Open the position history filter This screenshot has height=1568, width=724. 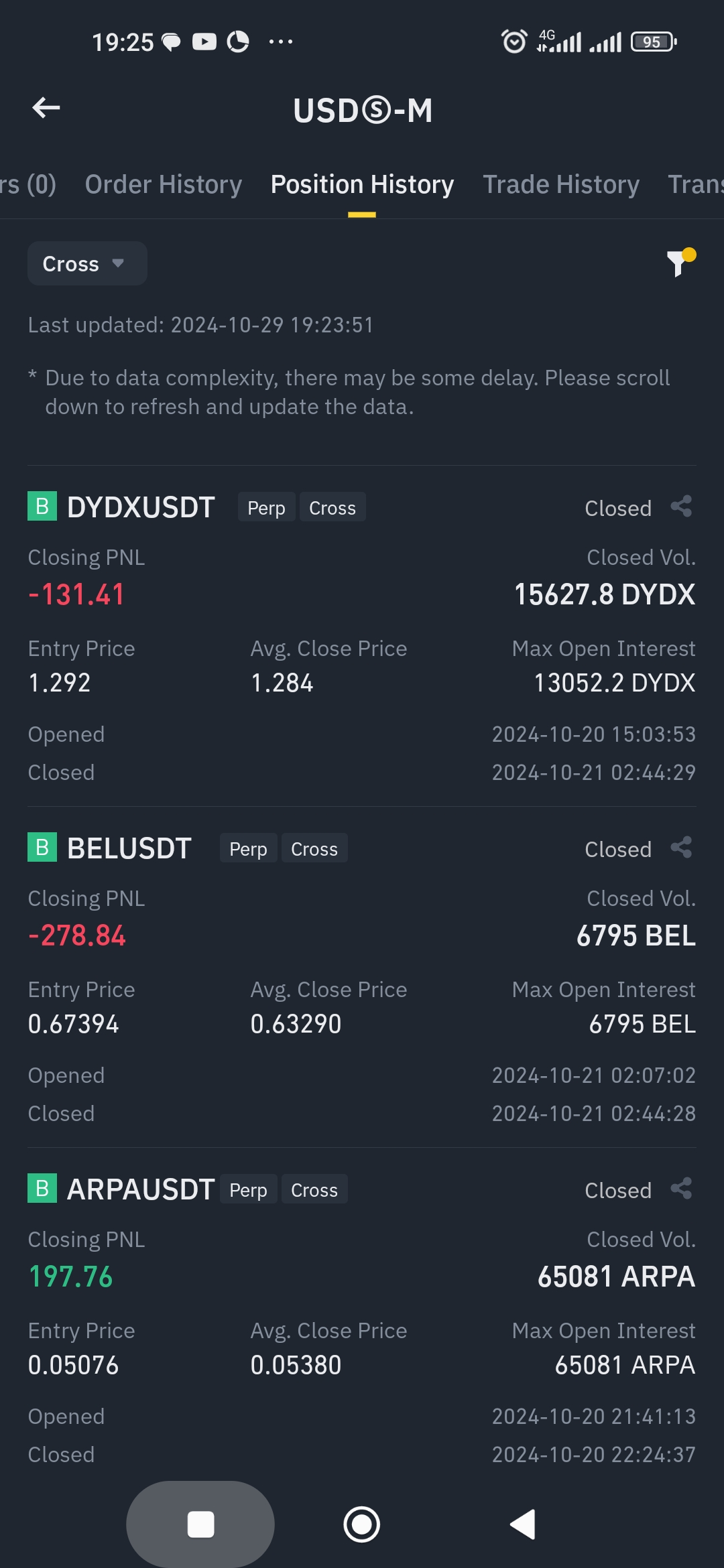tap(680, 262)
